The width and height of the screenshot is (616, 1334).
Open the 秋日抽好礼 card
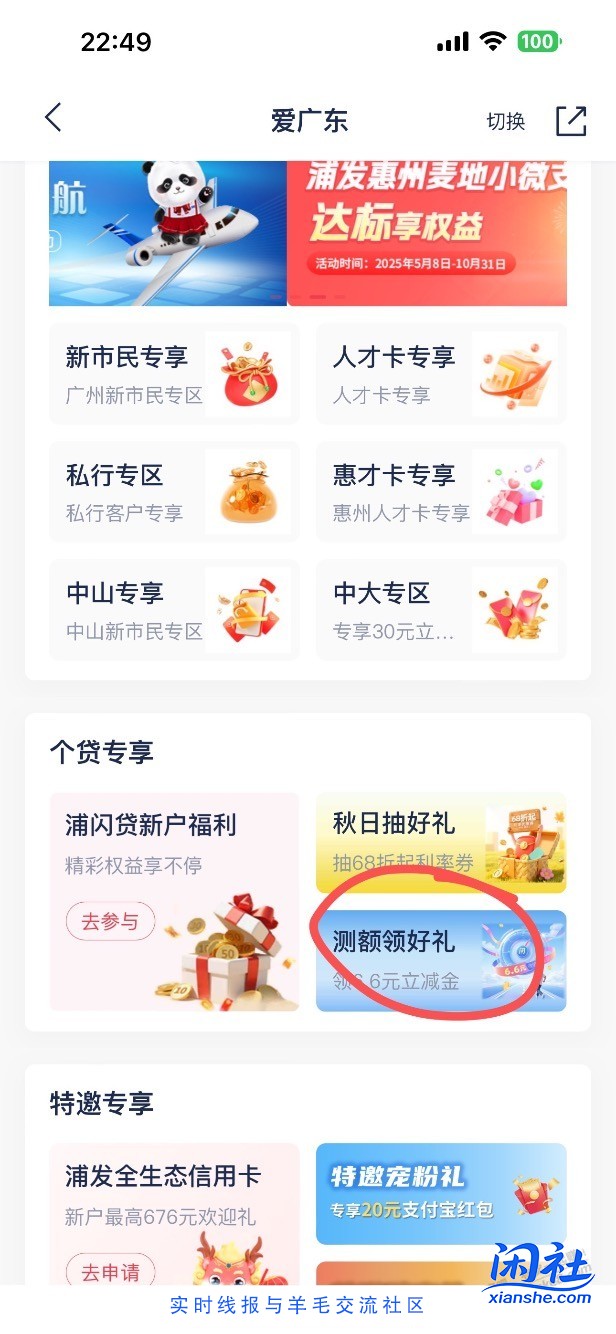[x=441, y=842]
